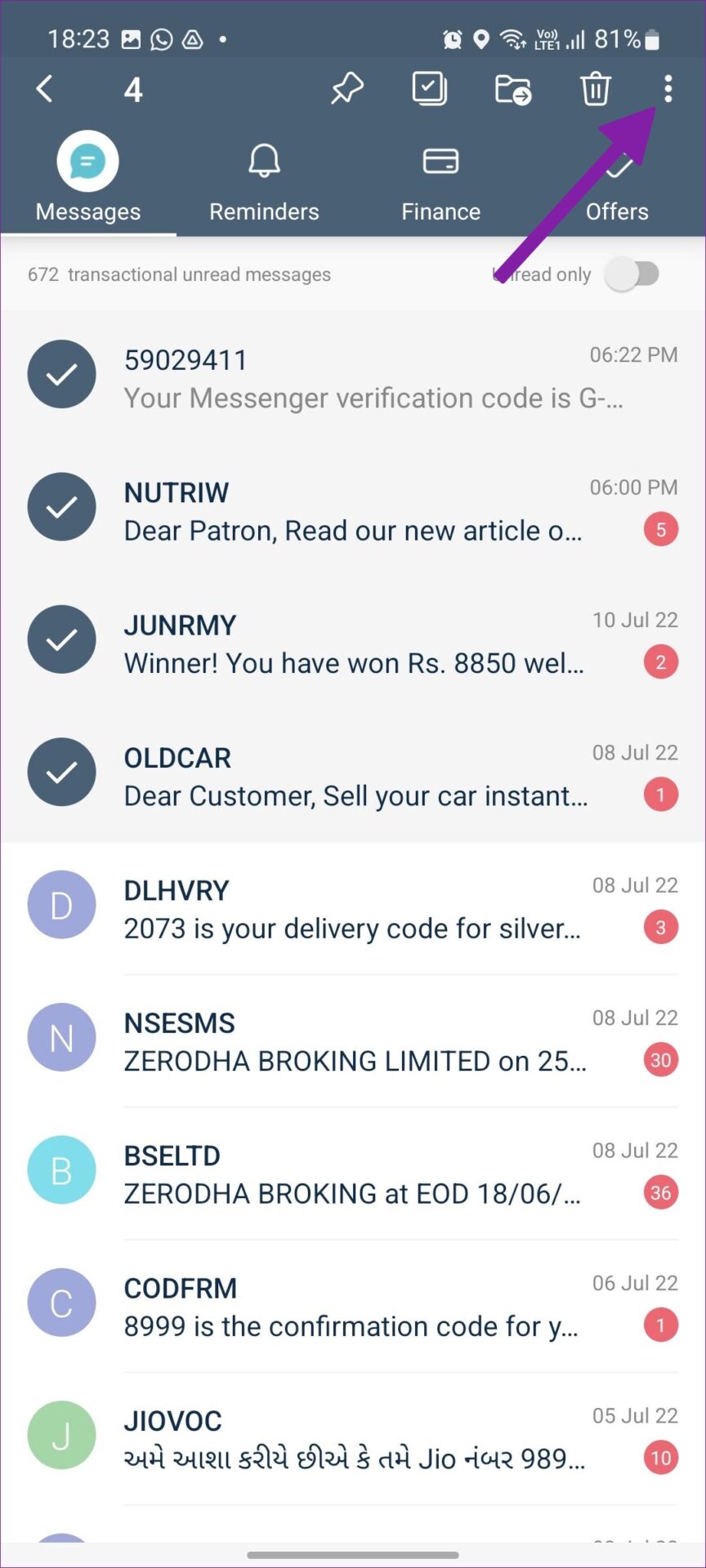
Task: Select the NSESMS conversation
Action: pos(62,1037)
